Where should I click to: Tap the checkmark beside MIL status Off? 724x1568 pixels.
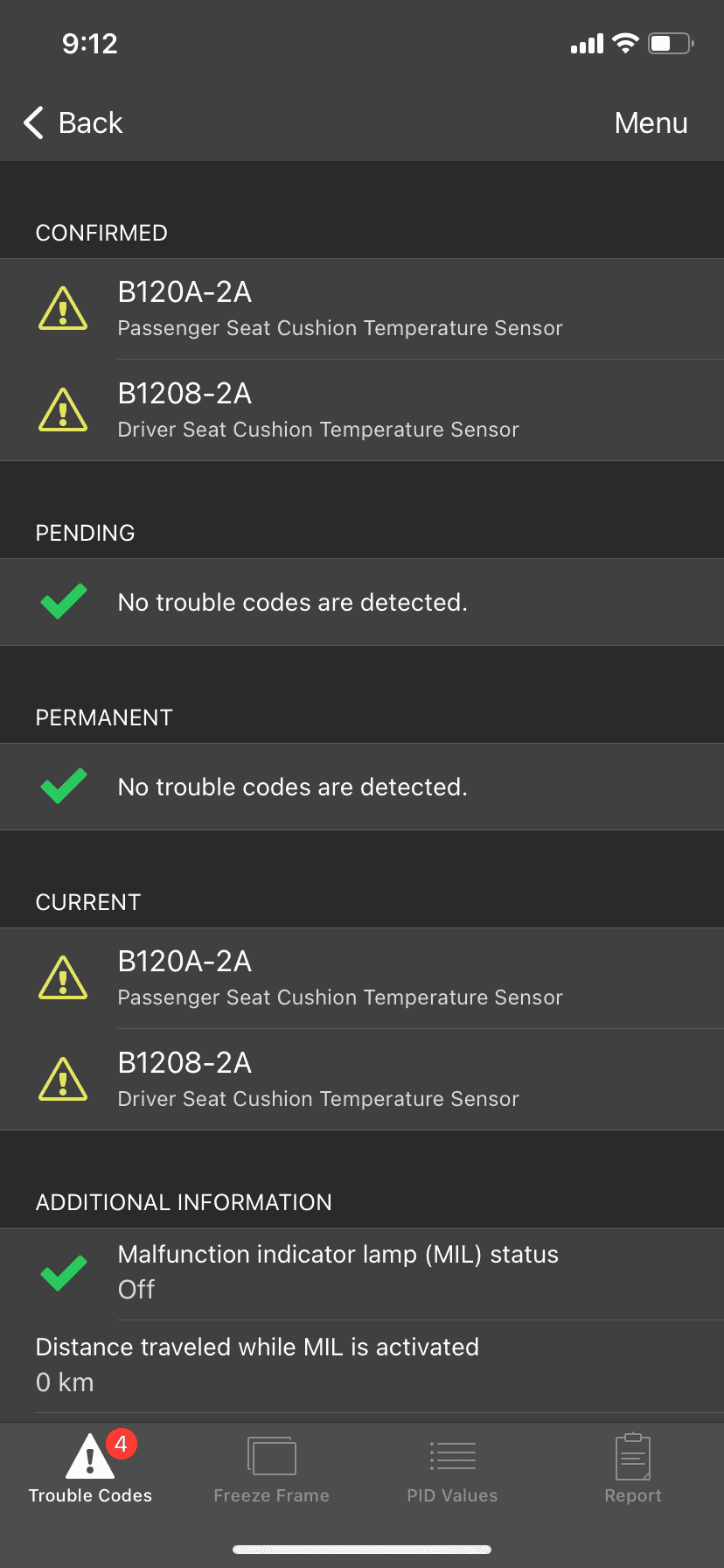(62, 1273)
